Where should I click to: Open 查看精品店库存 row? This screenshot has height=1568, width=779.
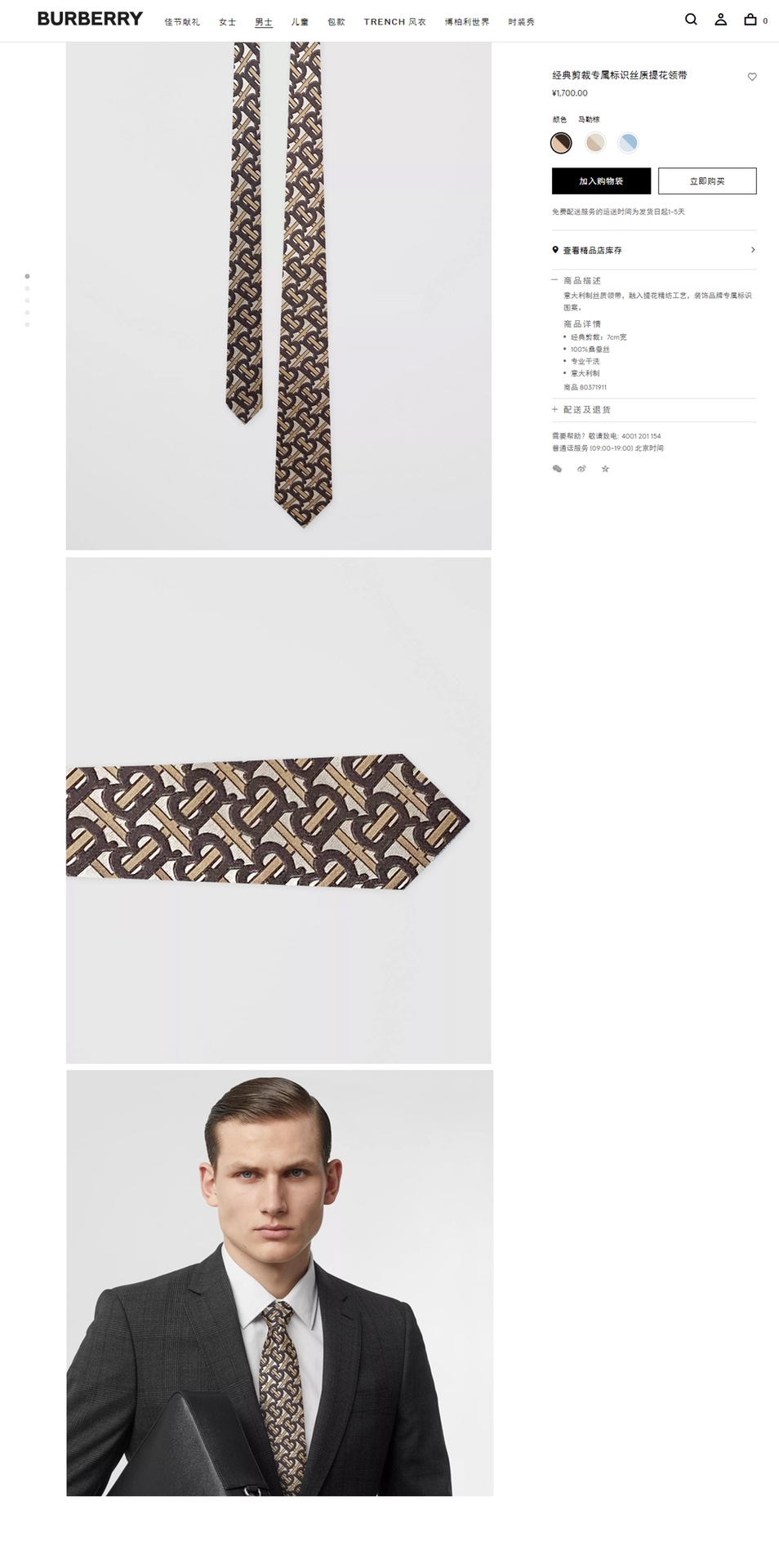click(x=653, y=250)
